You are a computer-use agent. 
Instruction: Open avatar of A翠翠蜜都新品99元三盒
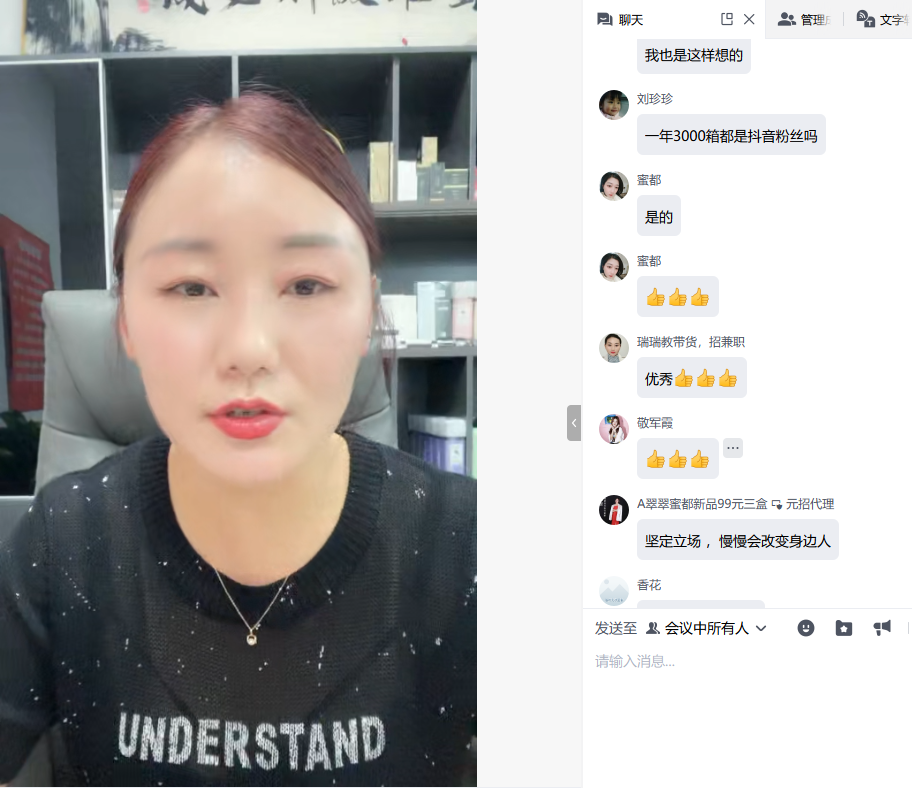[x=613, y=510]
